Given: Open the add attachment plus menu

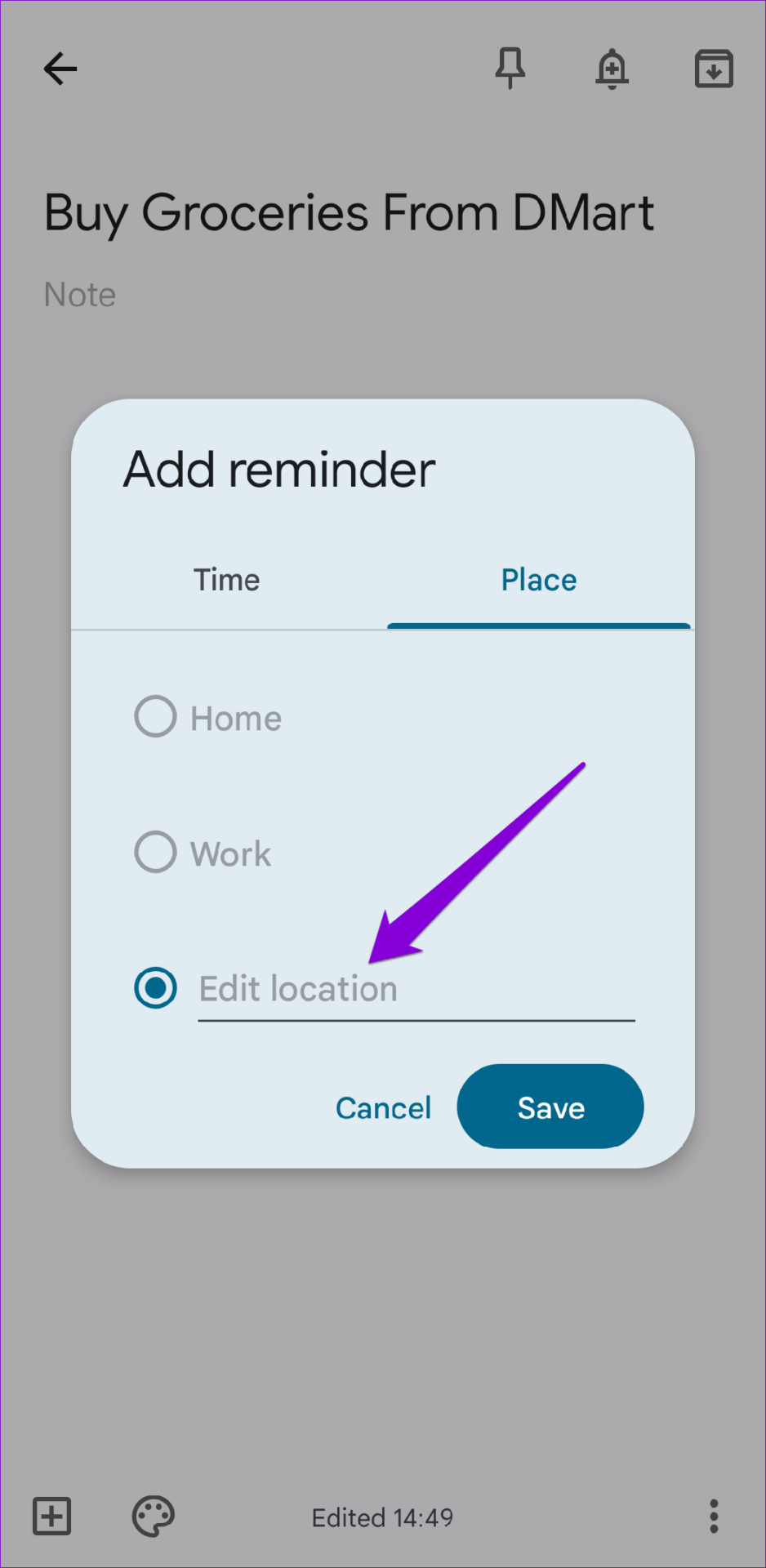Looking at the screenshot, I should pos(52,1517).
